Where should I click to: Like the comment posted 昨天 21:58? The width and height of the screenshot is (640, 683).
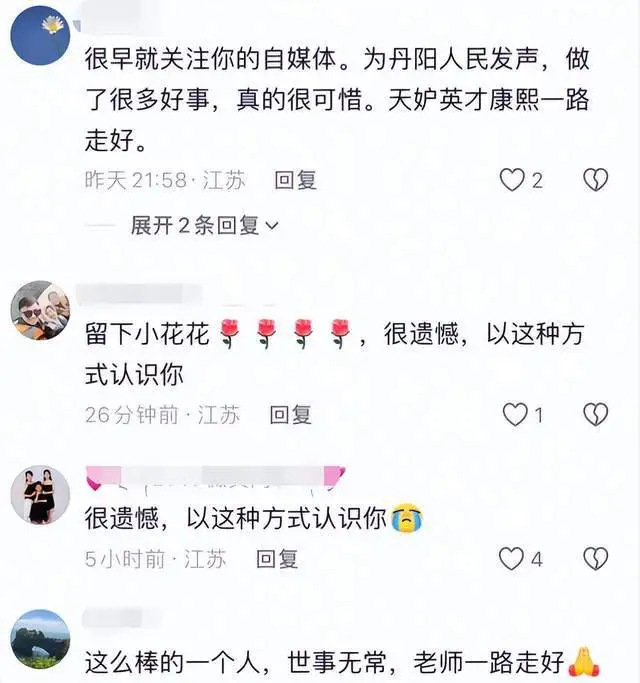click(x=512, y=180)
